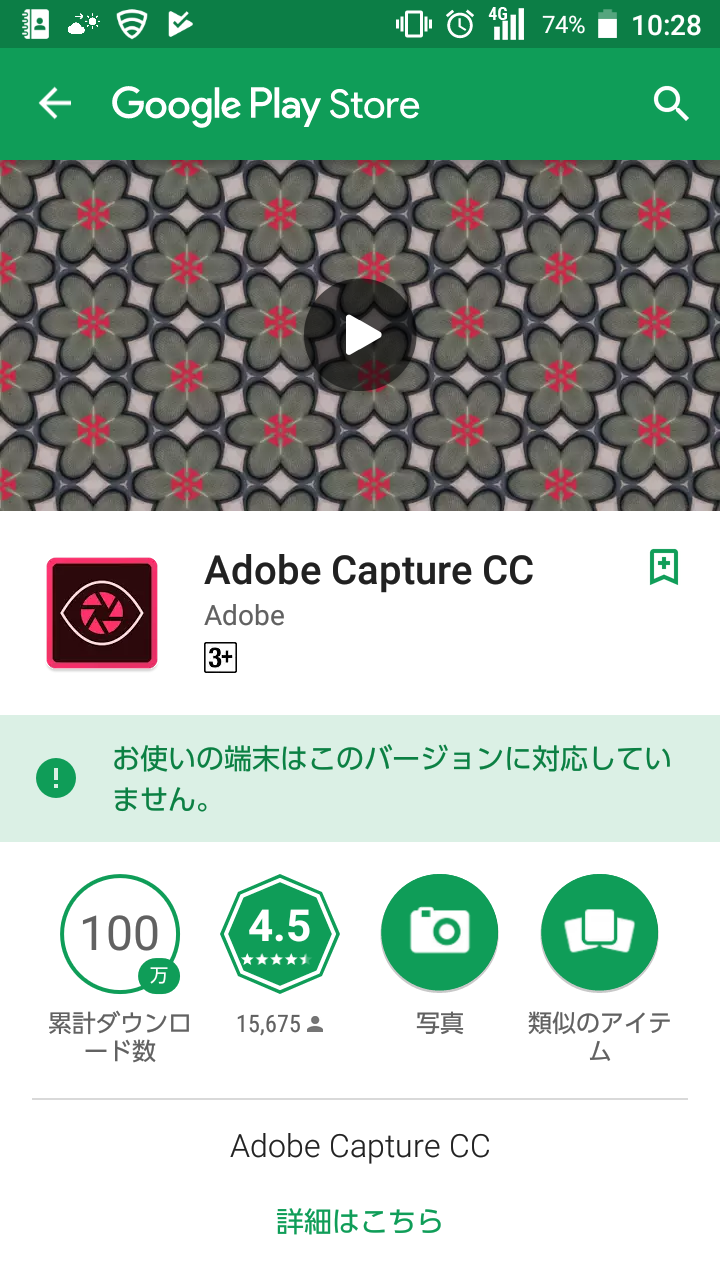The image size is (720, 1280).
Task: View 類似のアイテム similar apps
Action: [599, 933]
